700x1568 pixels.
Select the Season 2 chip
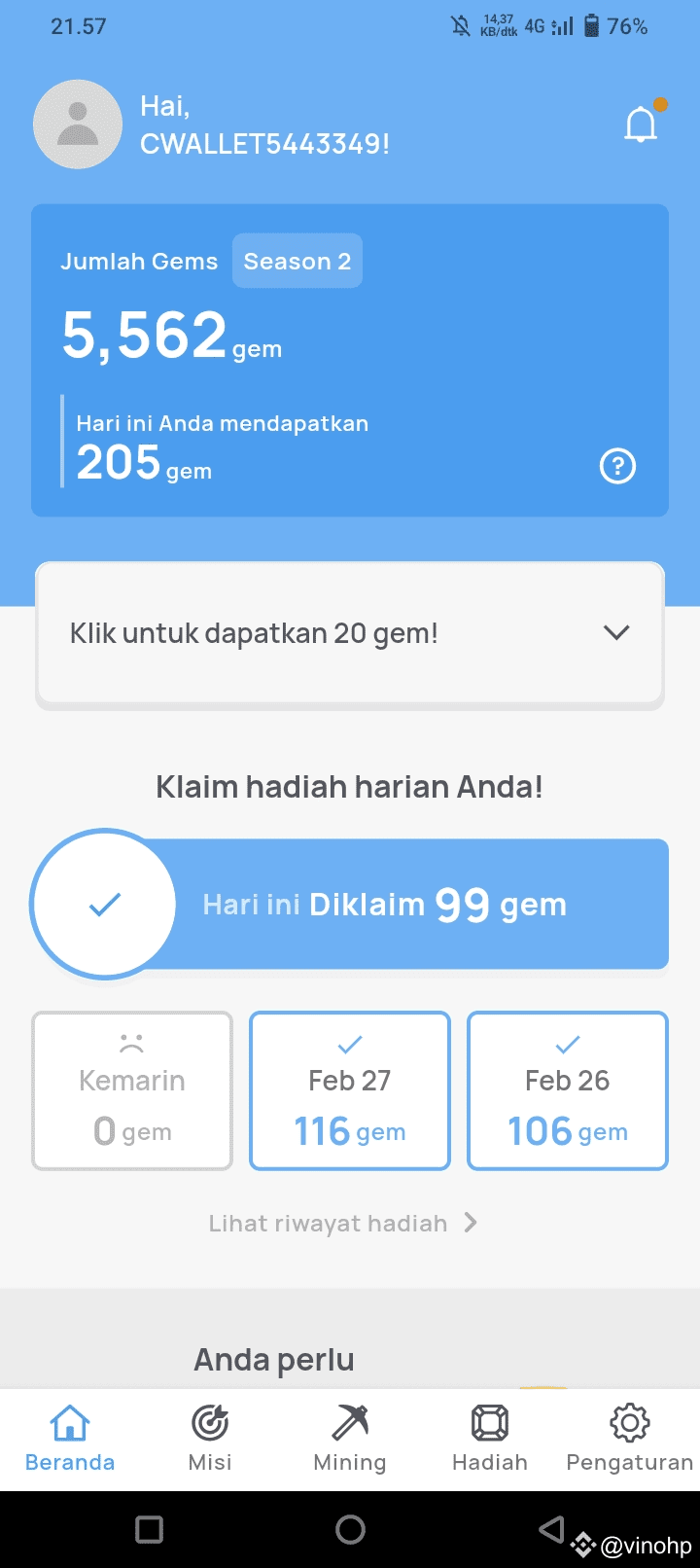(x=297, y=261)
